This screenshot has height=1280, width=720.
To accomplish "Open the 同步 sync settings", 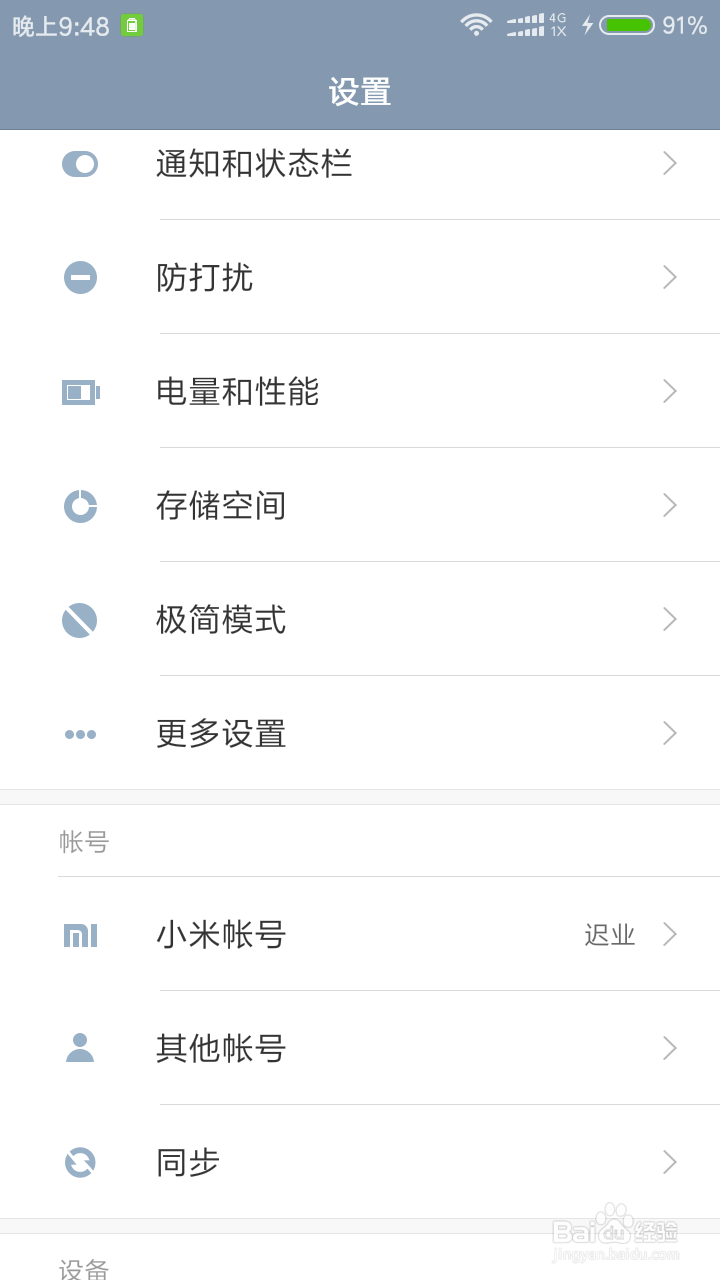I will point(360,1162).
